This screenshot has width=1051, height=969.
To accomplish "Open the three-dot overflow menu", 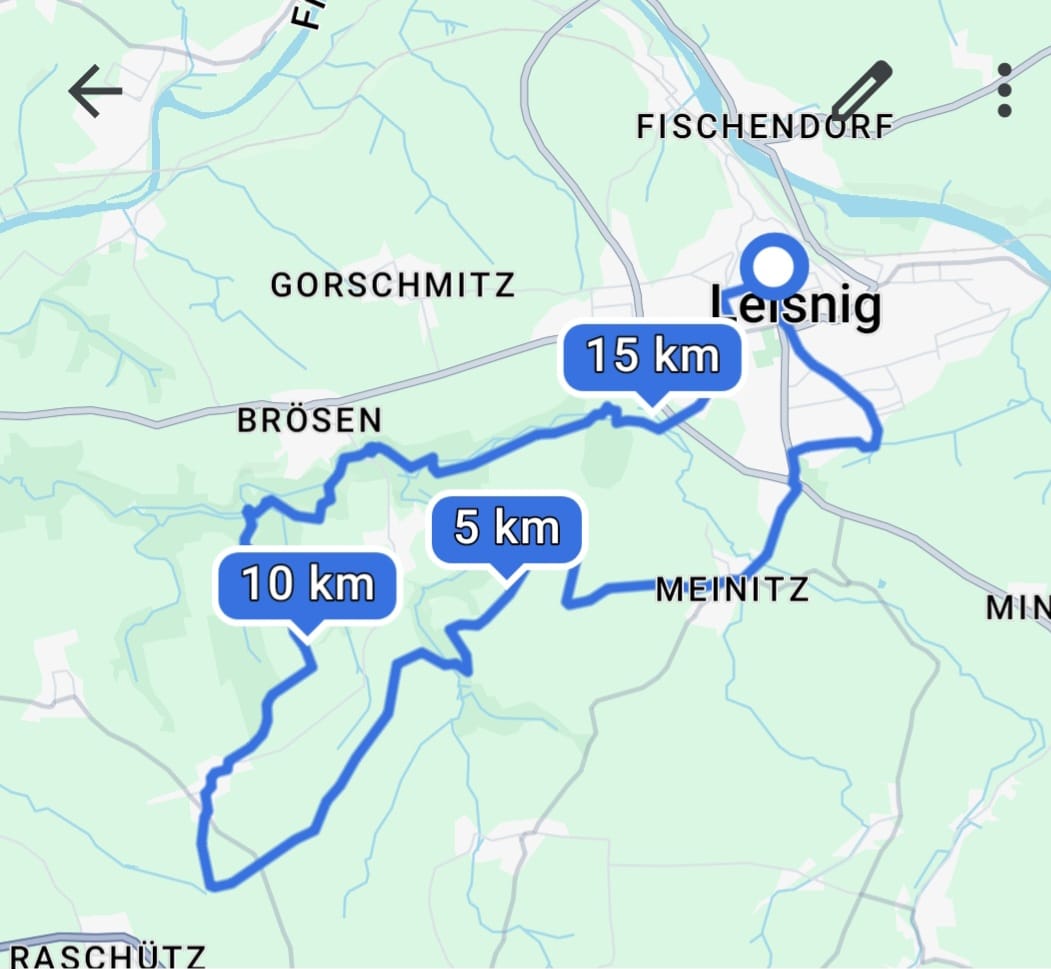I will click(x=1004, y=90).
